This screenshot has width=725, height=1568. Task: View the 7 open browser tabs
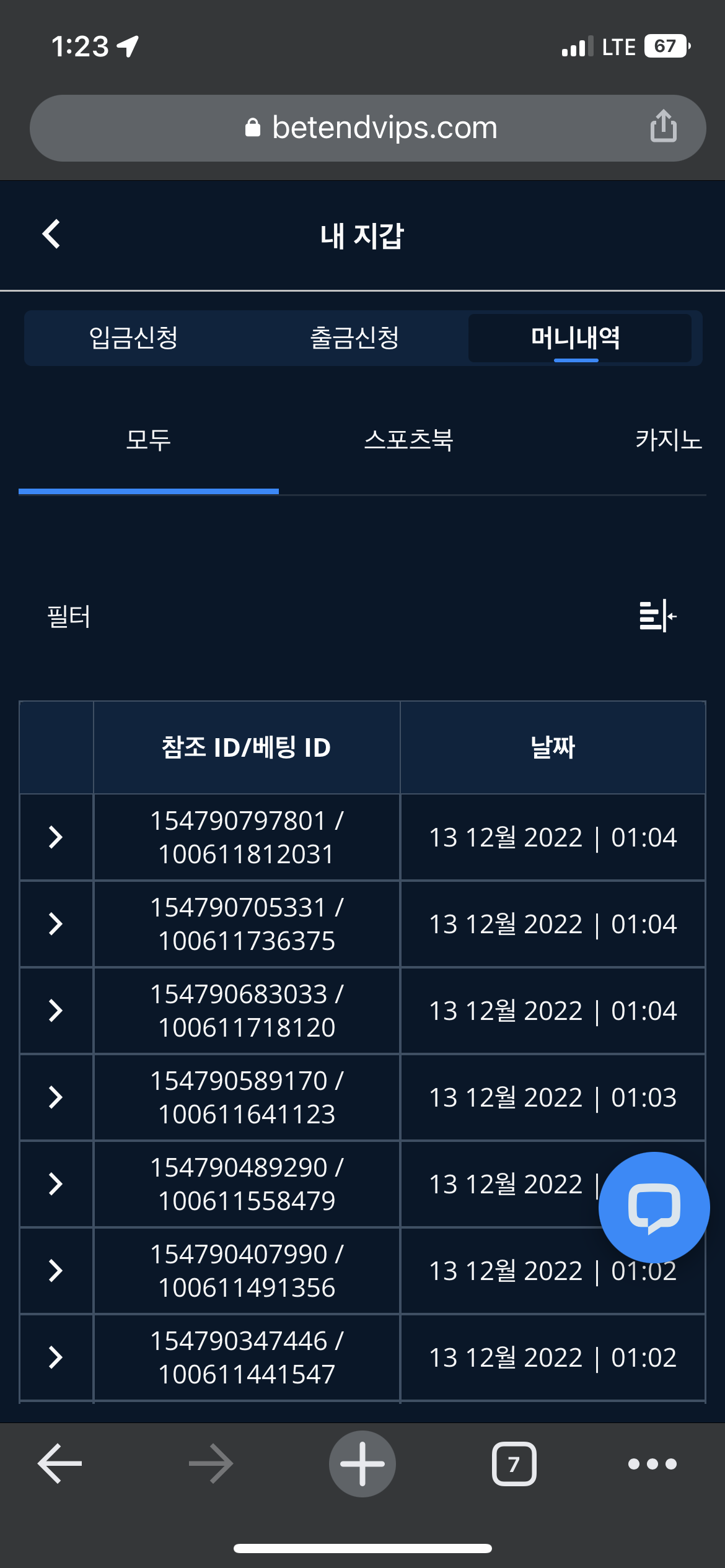pos(514,1464)
